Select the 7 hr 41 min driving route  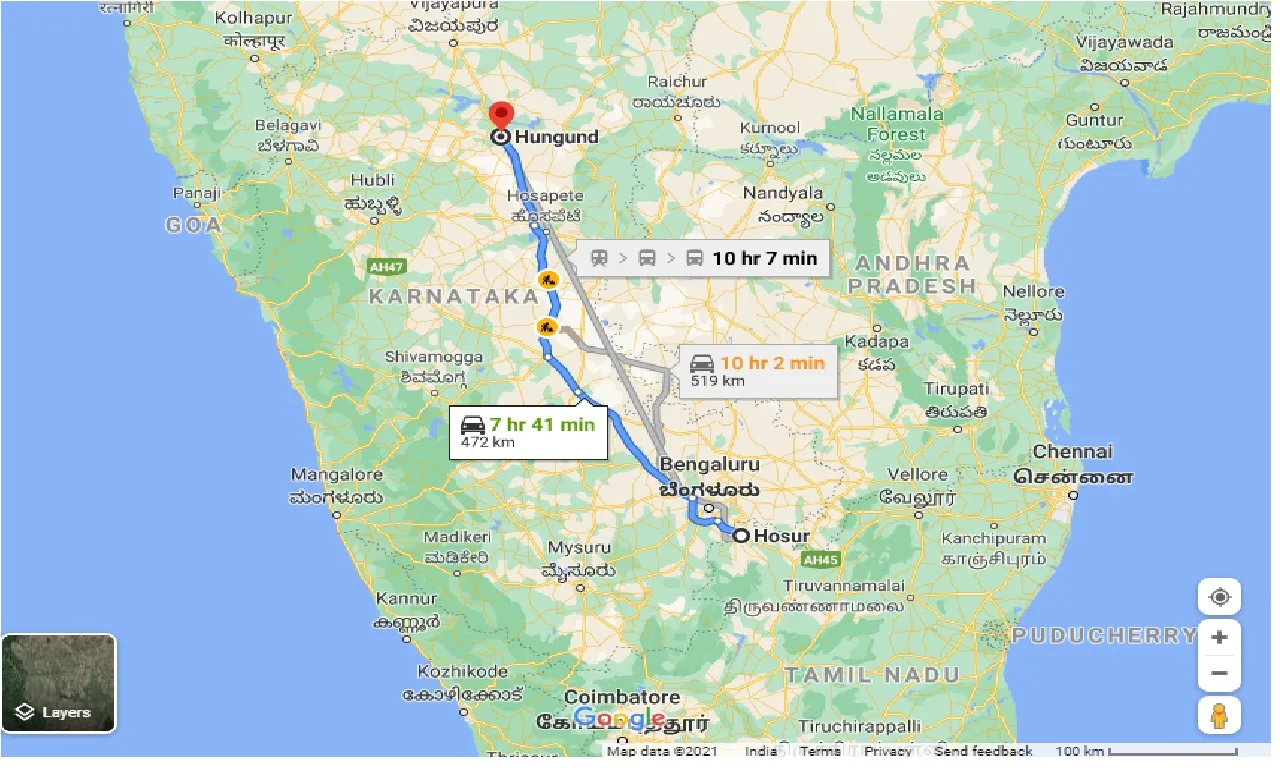point(528,432)
